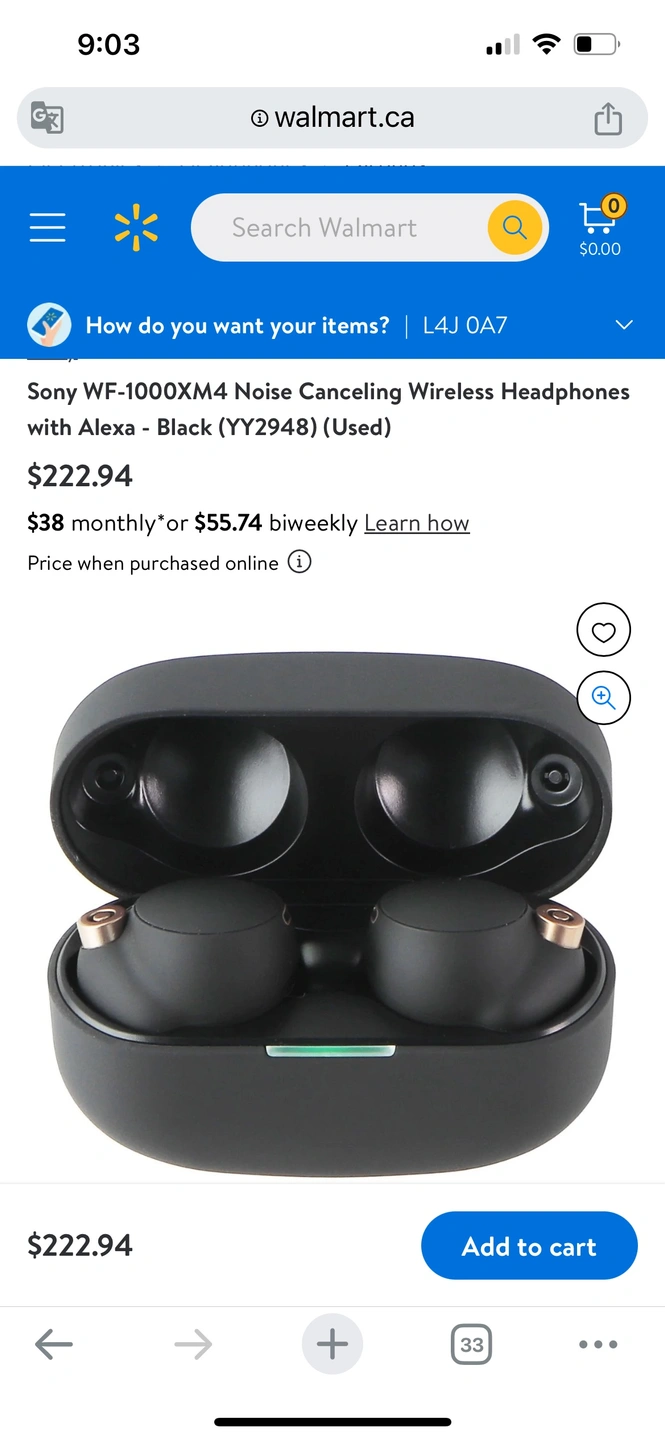Translate page via address bar icon
Image resolution: width=665 pixels, height=1440 pixels.
pos(47,118)
